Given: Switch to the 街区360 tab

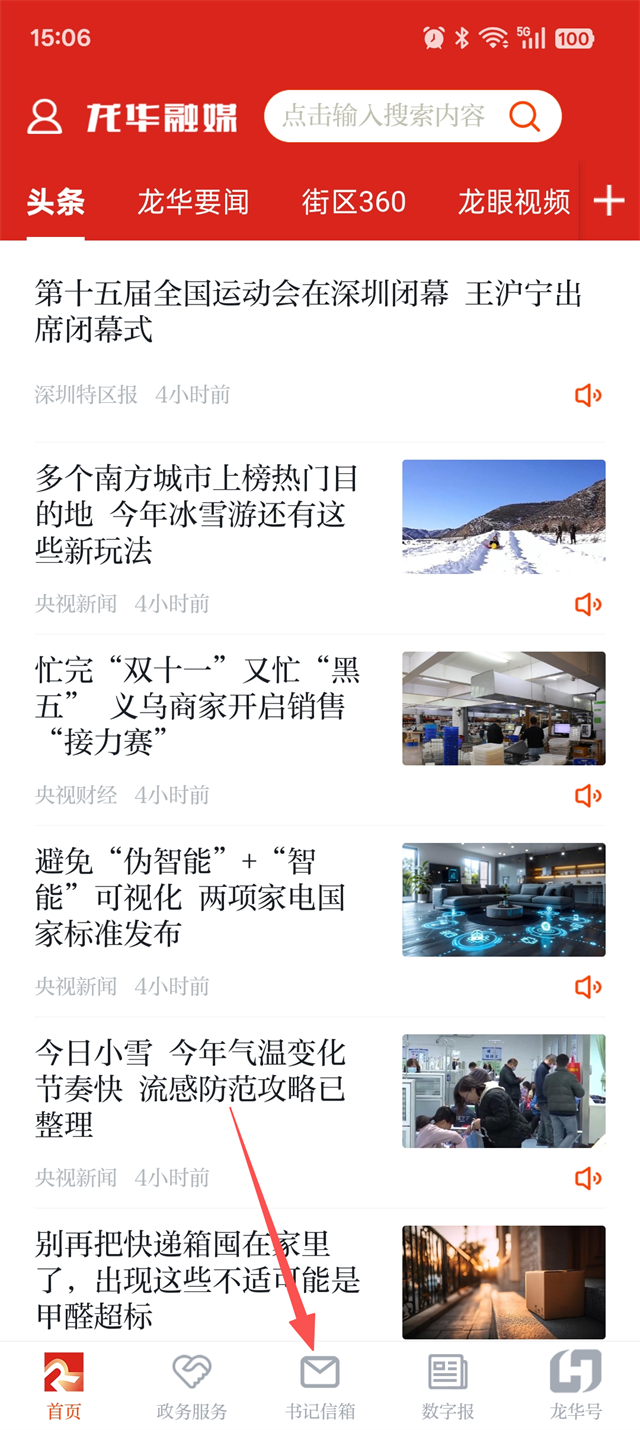Looking at the screenshot, I should [x=354, y=202].
